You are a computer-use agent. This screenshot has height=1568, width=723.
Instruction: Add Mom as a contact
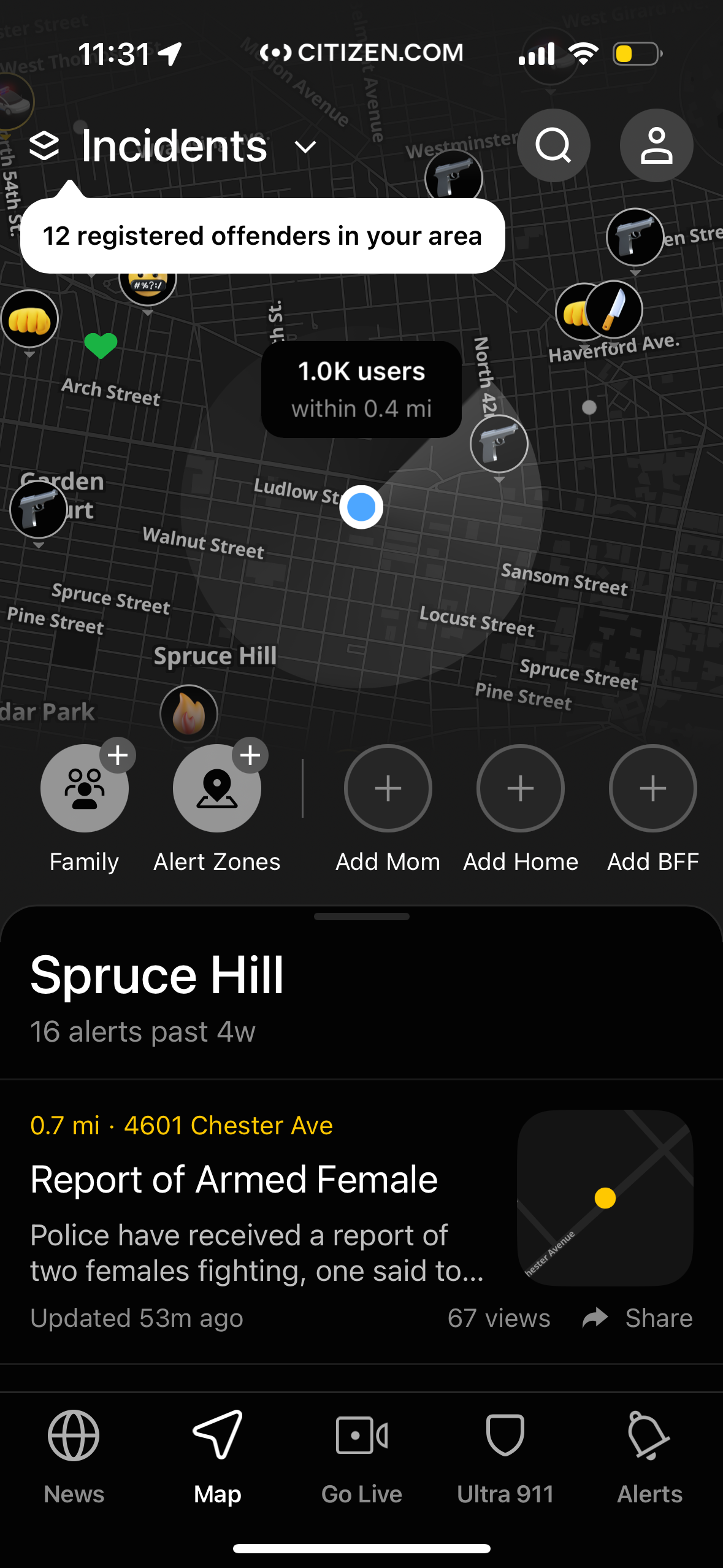[x=388, y=789]
